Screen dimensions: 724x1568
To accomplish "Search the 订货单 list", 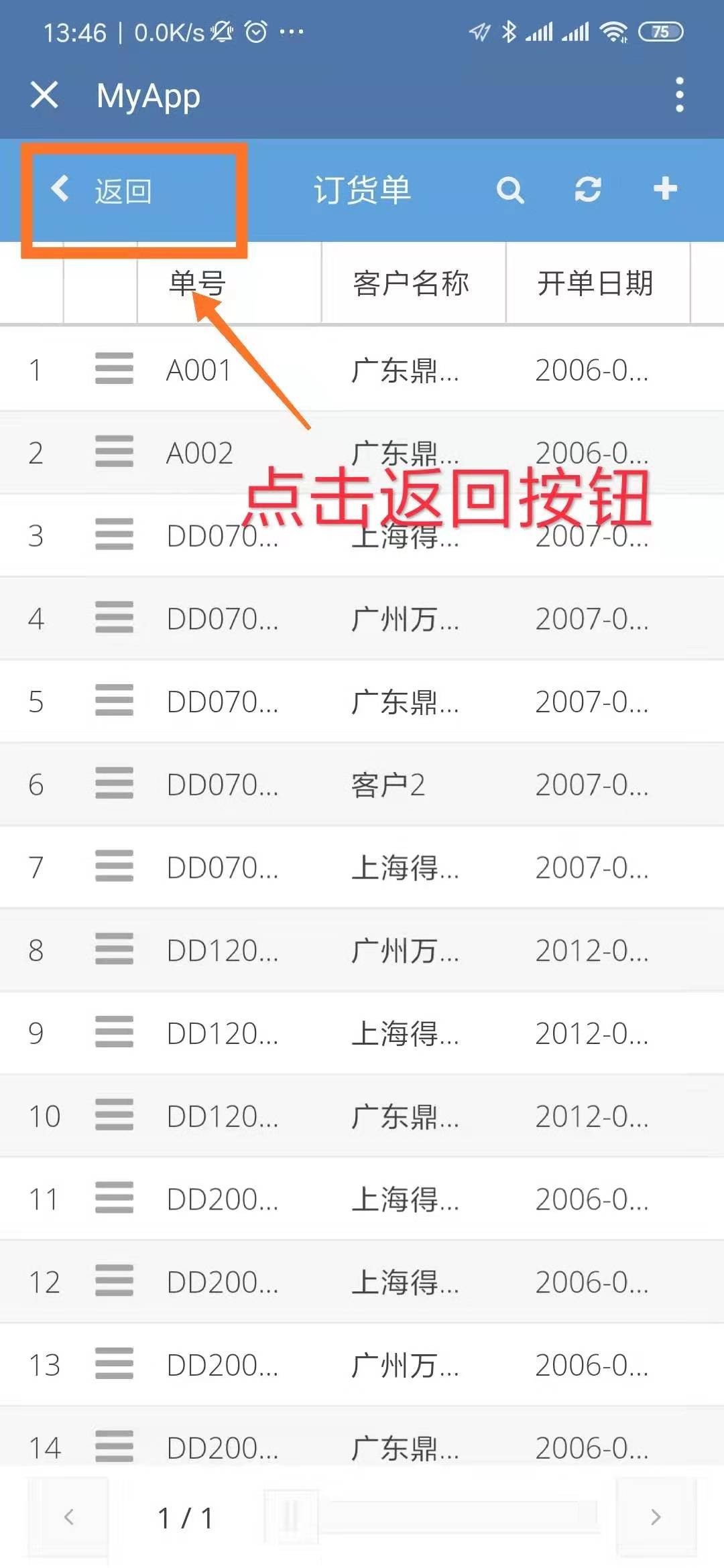I will [x=510, y=190].
